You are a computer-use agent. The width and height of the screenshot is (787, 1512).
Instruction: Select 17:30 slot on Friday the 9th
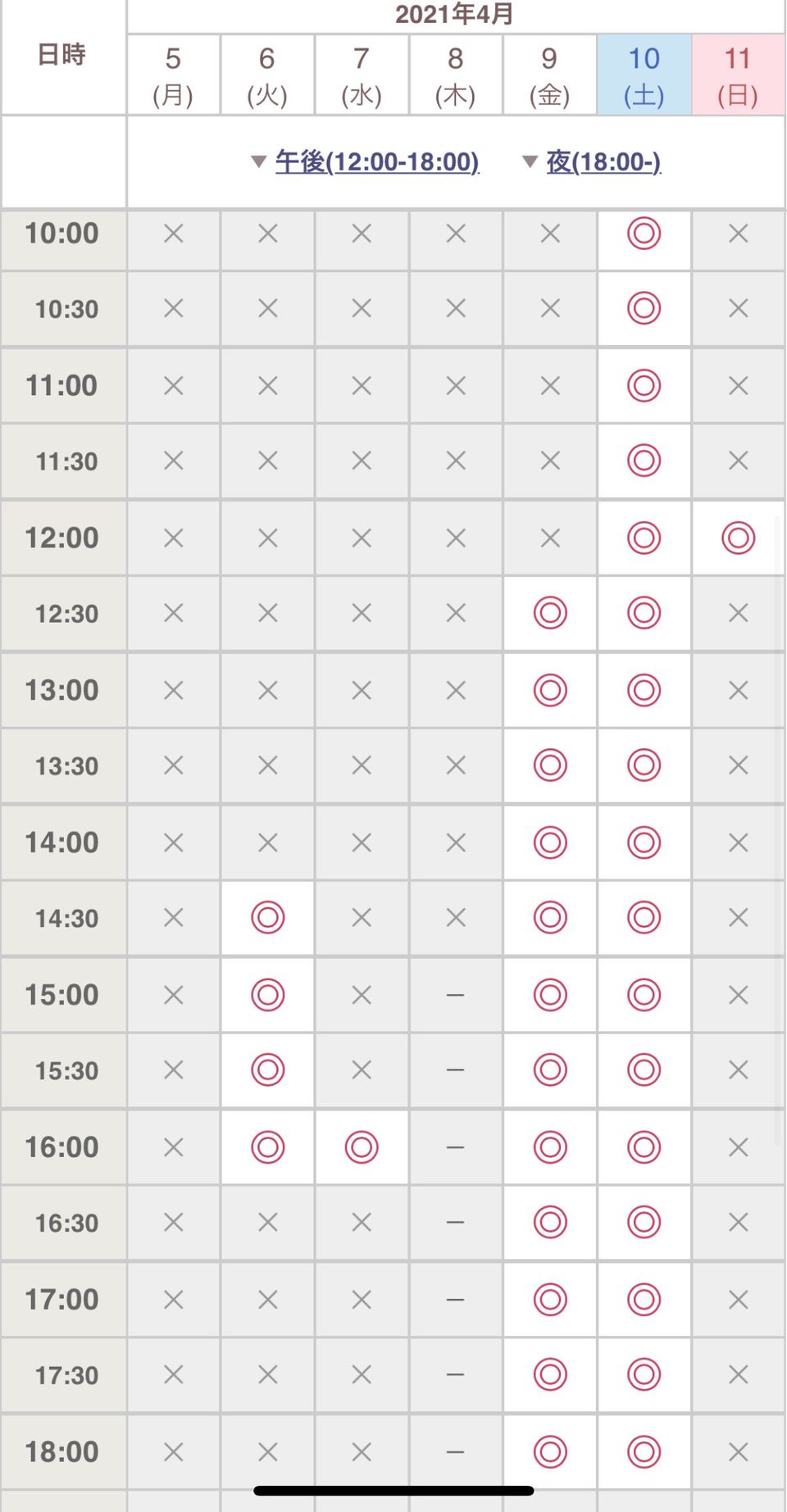point(550,1375)
